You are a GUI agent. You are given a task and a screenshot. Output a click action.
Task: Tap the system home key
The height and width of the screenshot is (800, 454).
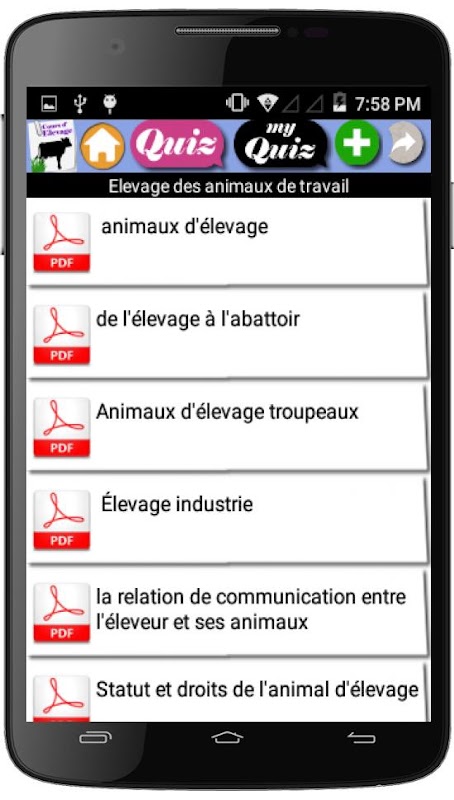coord(227,737)
